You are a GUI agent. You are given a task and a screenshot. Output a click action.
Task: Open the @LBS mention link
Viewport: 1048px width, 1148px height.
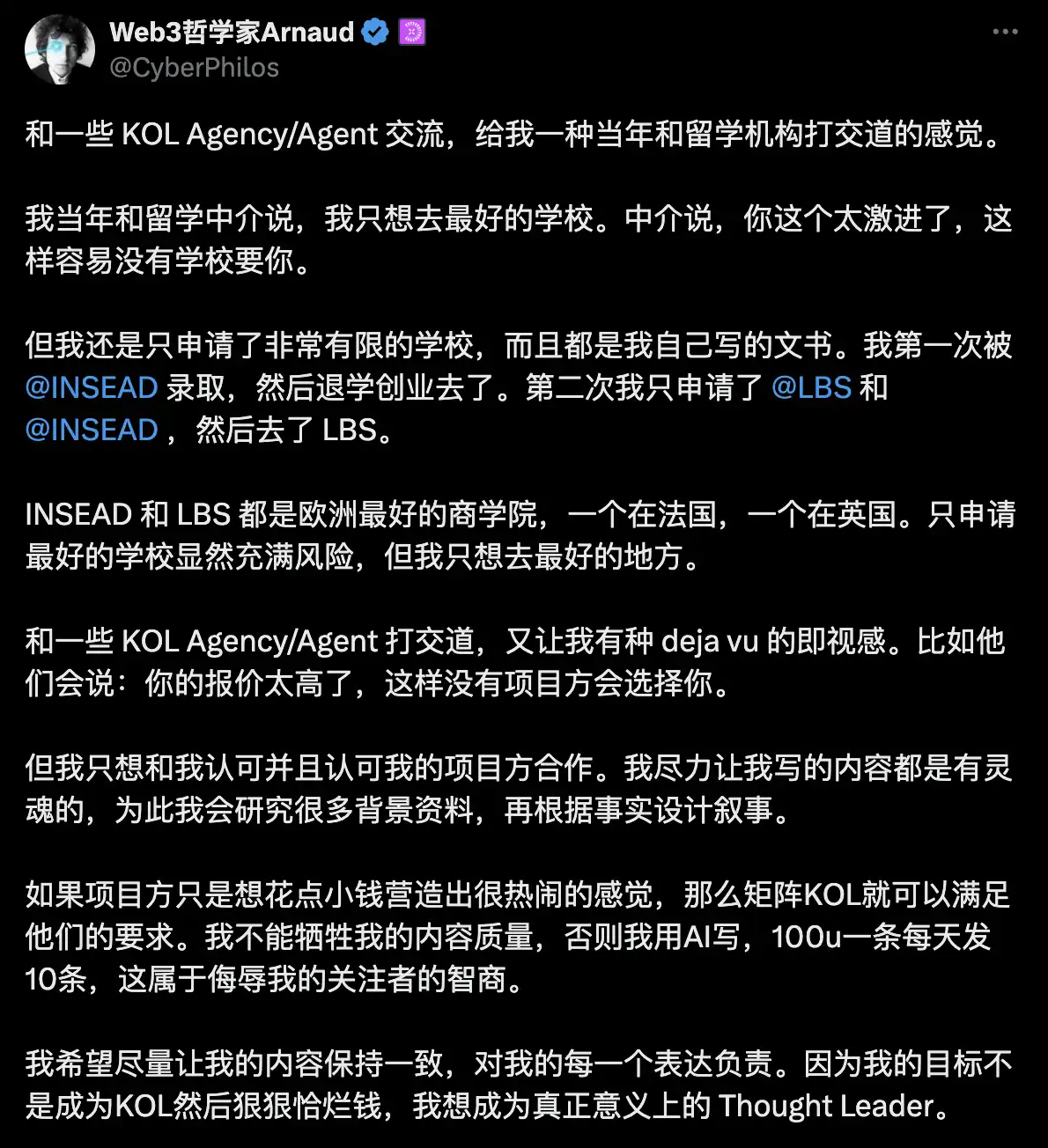(811, 387)
